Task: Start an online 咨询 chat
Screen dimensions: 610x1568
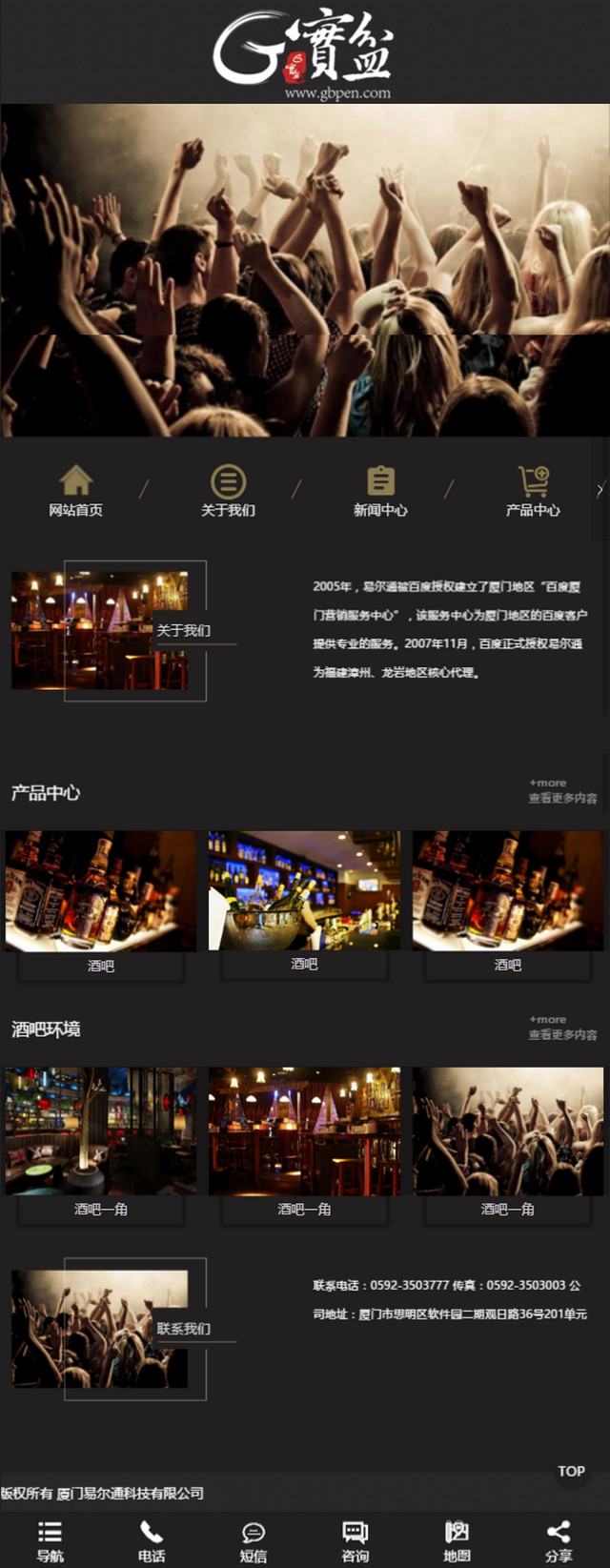Action: 356,1541
